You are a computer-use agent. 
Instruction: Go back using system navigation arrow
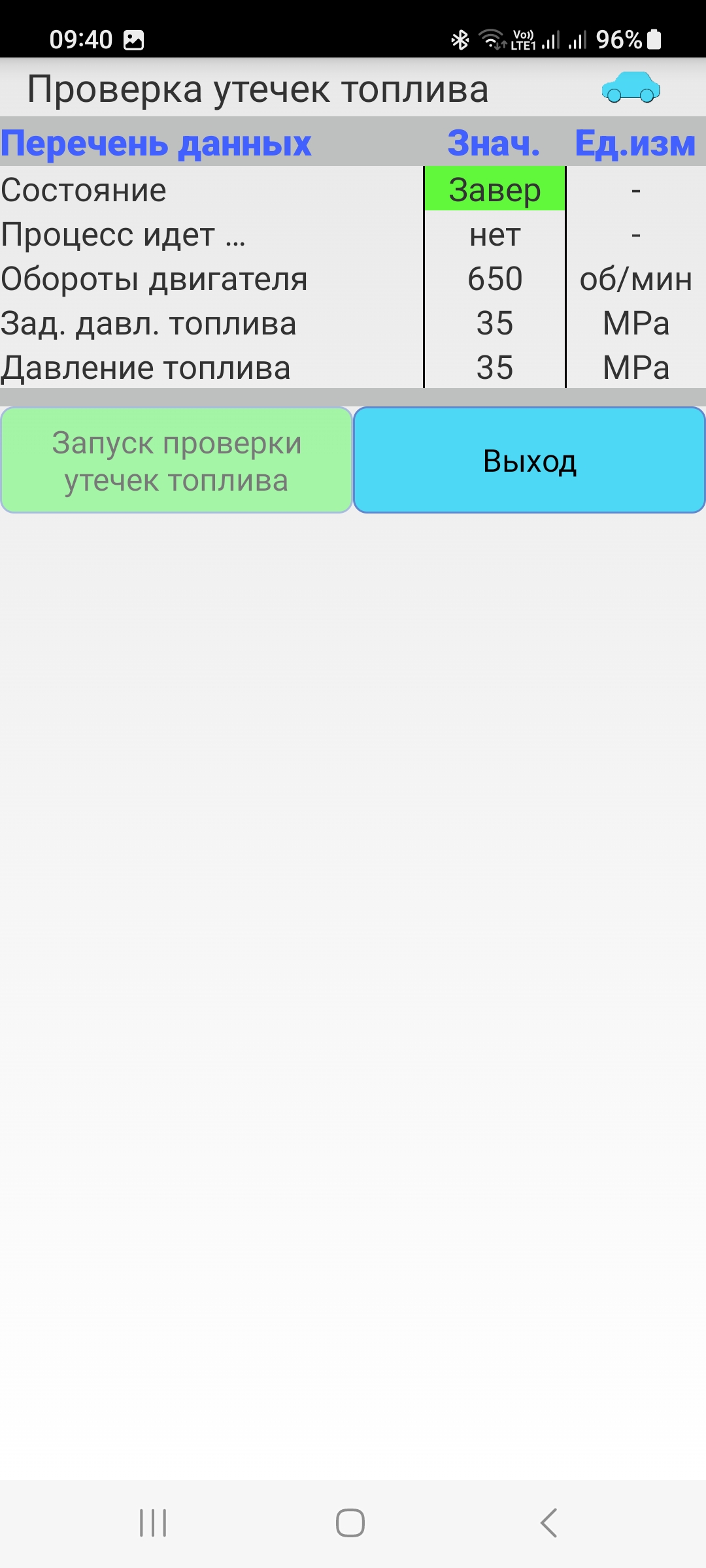tap(549, 1523)
